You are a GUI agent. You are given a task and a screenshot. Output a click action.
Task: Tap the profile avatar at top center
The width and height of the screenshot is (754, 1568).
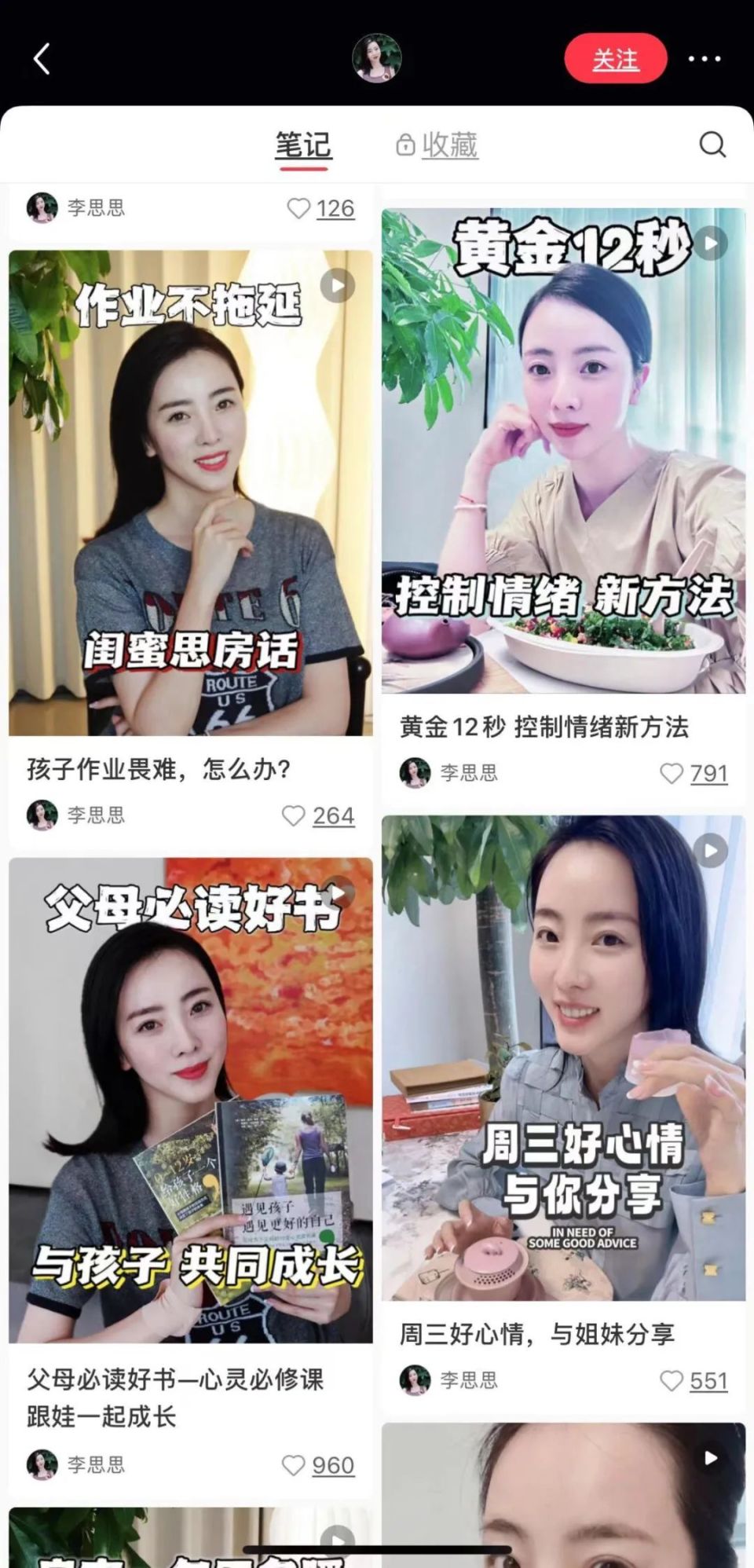click(x=377, y=57)
